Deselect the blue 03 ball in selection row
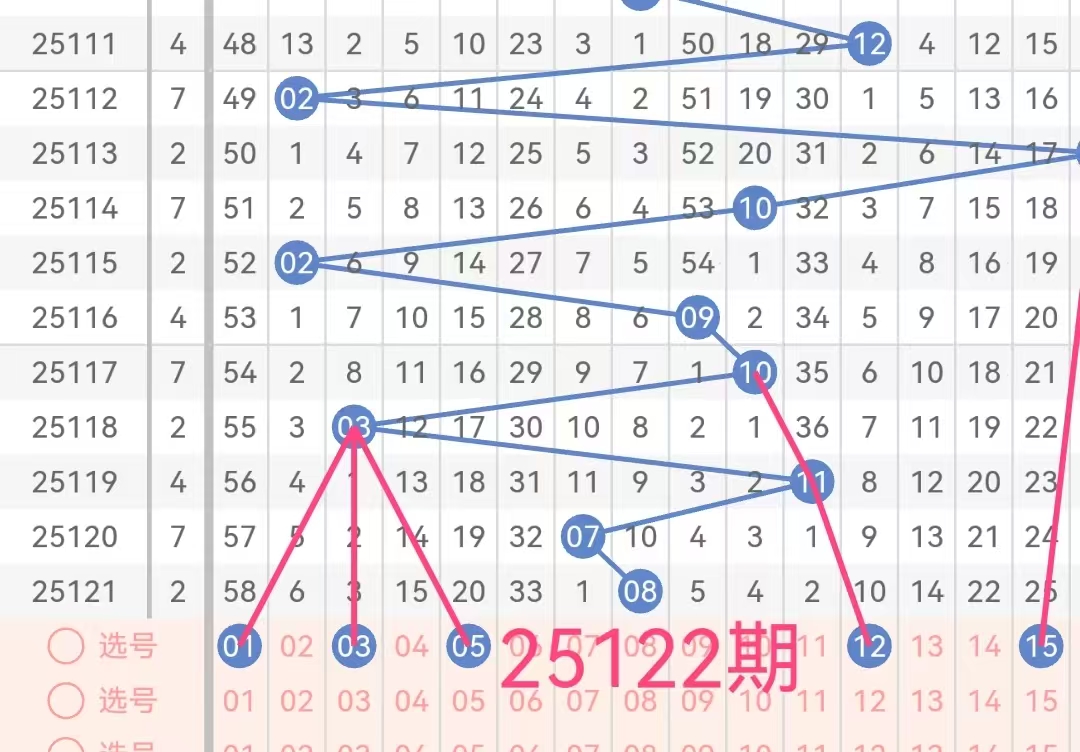 (x=354, y=647)
